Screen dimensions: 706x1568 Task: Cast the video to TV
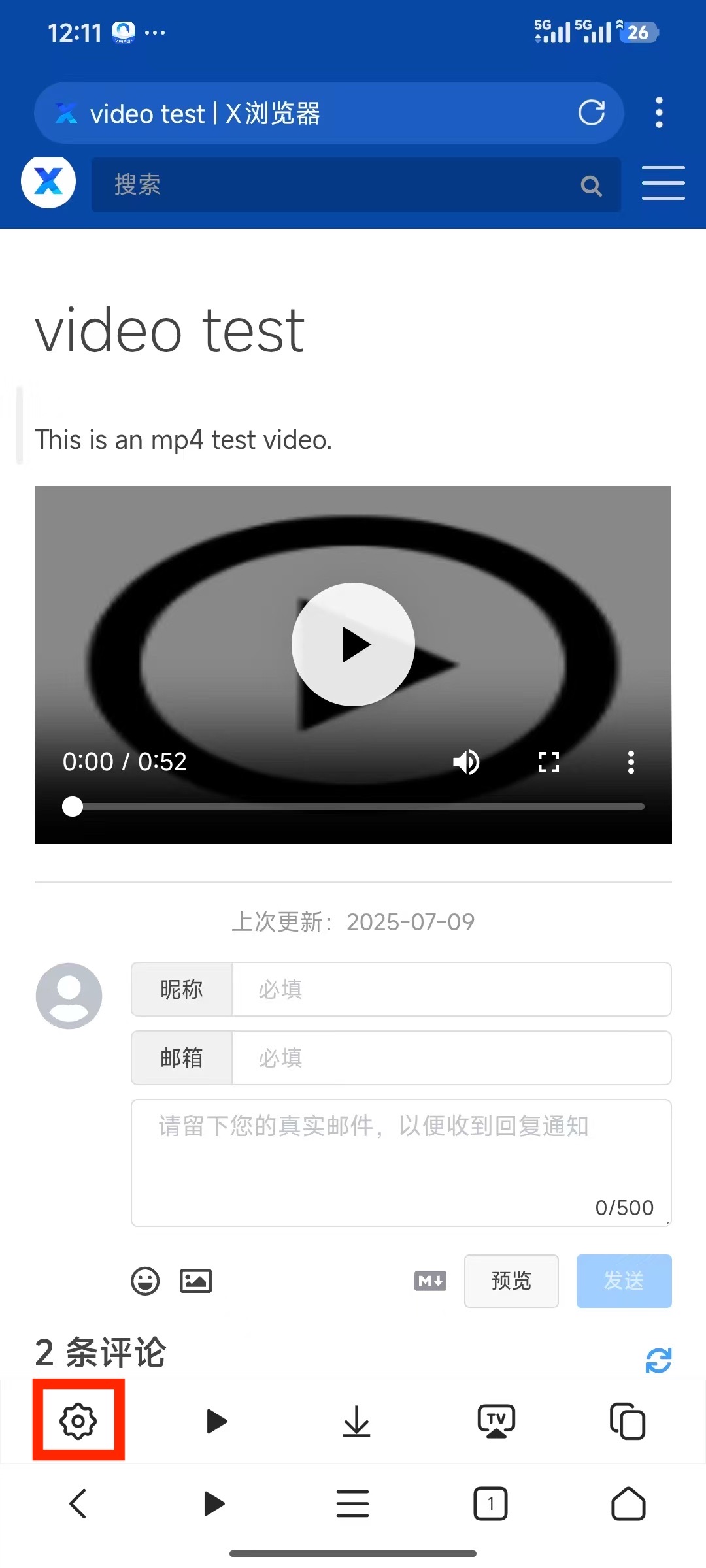click(496, 1422)
